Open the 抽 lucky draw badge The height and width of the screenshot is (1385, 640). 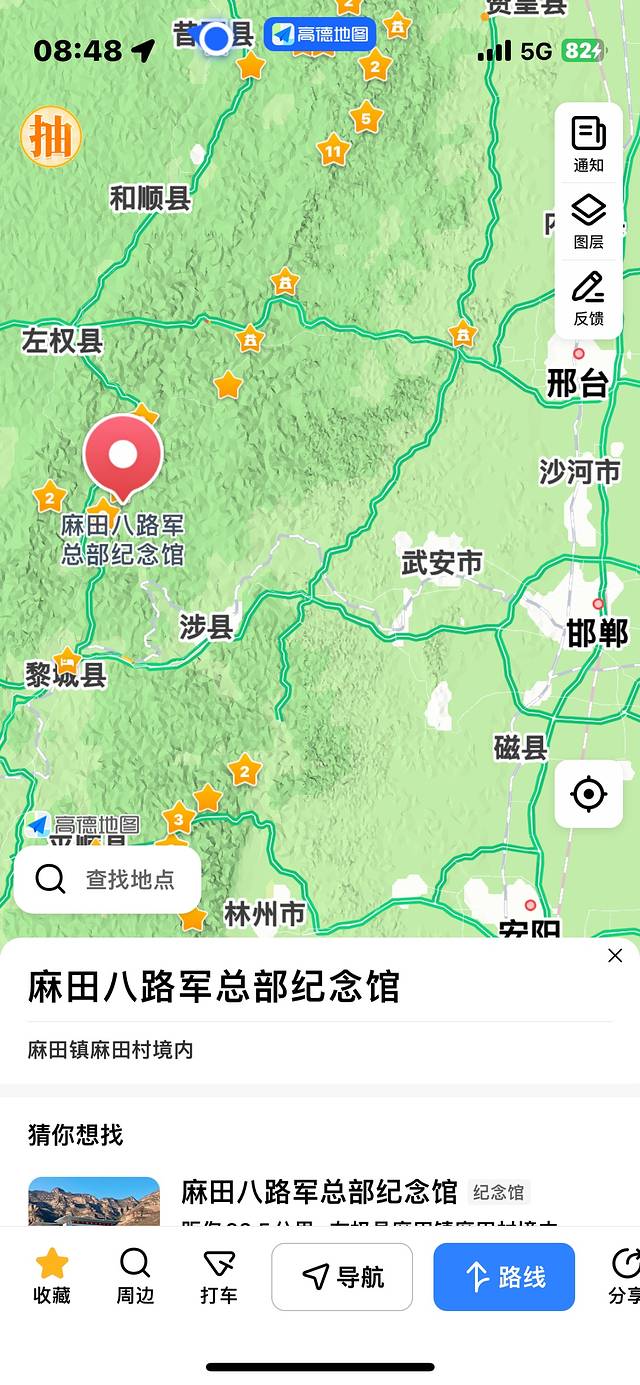(x=51, y=137)
